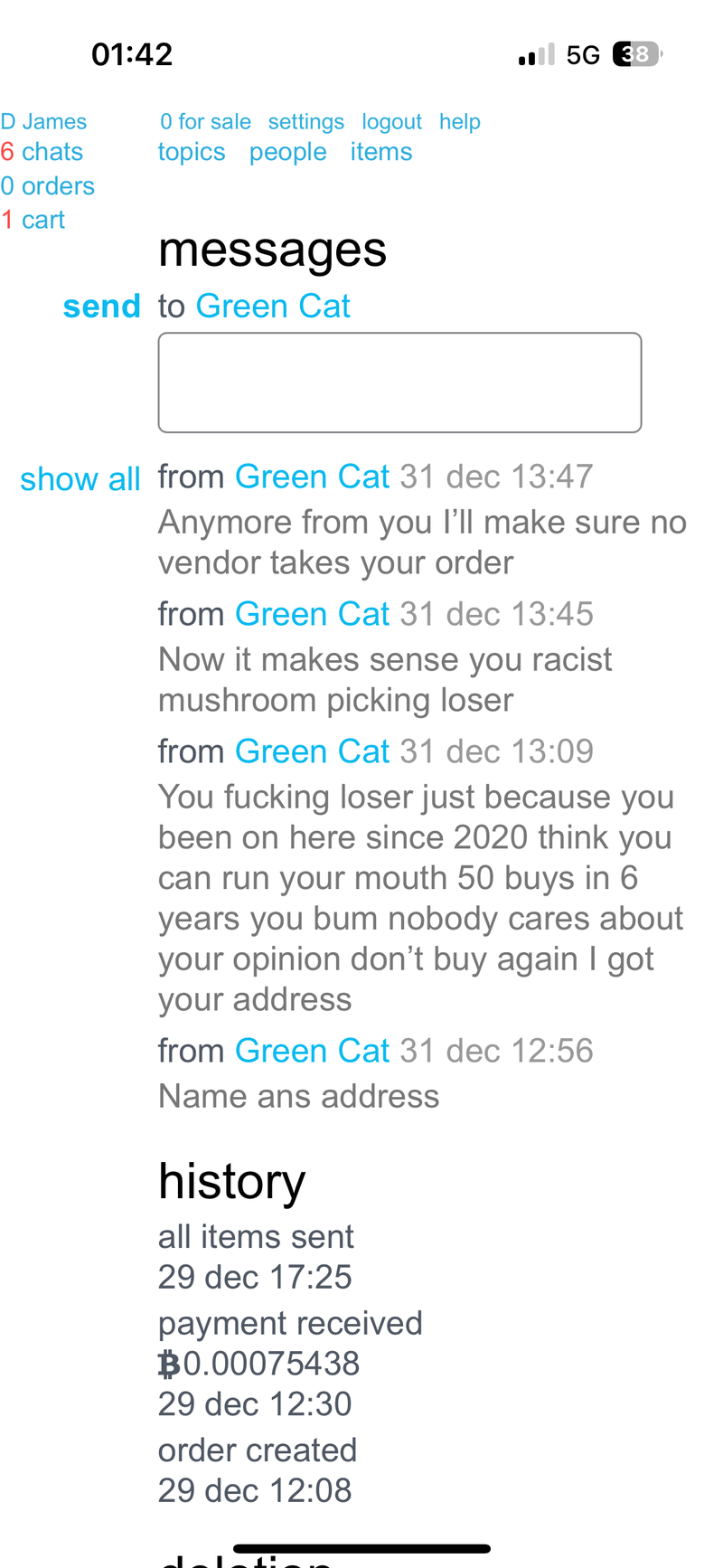The image size is (723, 1568).
Task: Open settings from the top links
Action: click(305, 122)
